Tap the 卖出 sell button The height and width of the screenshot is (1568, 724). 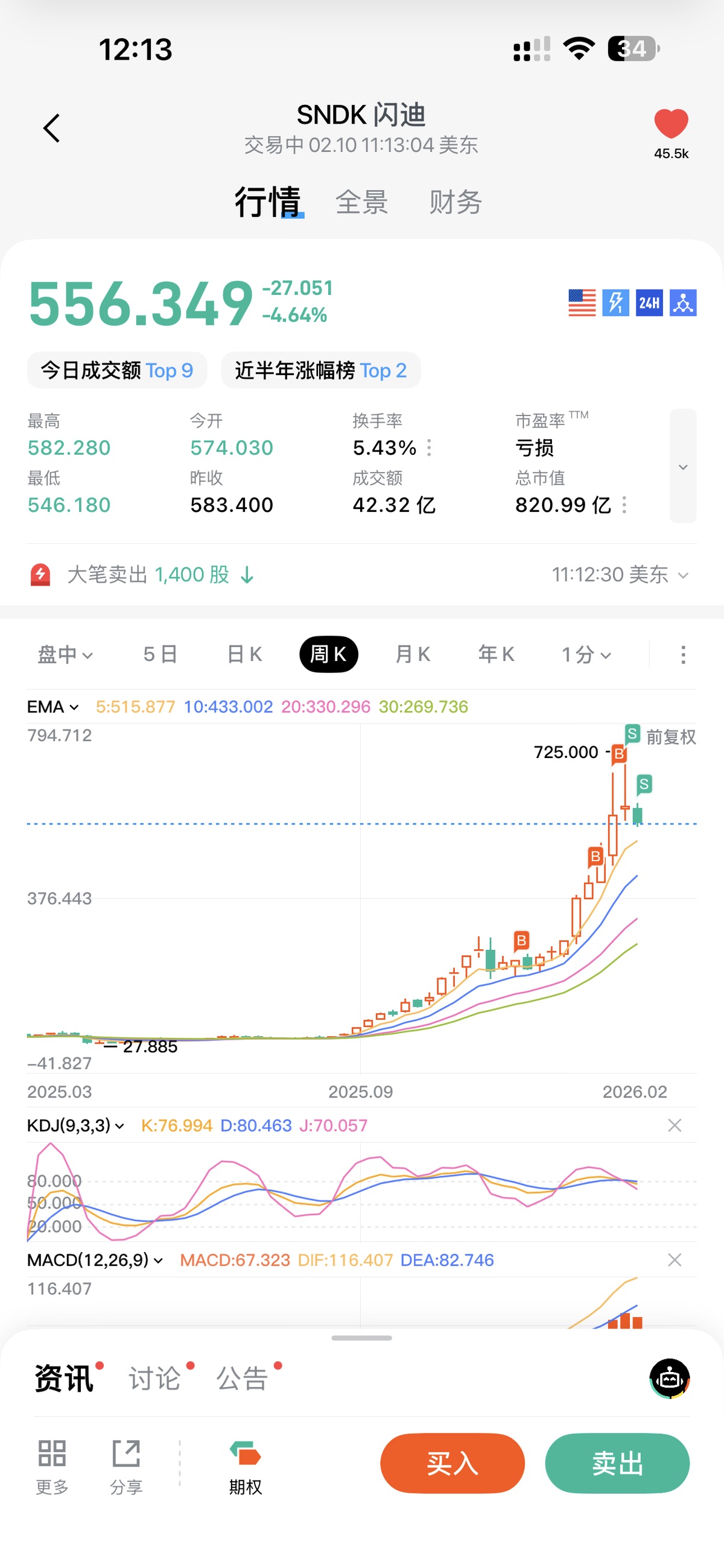pyautogui.click(x=617, y=1462)
